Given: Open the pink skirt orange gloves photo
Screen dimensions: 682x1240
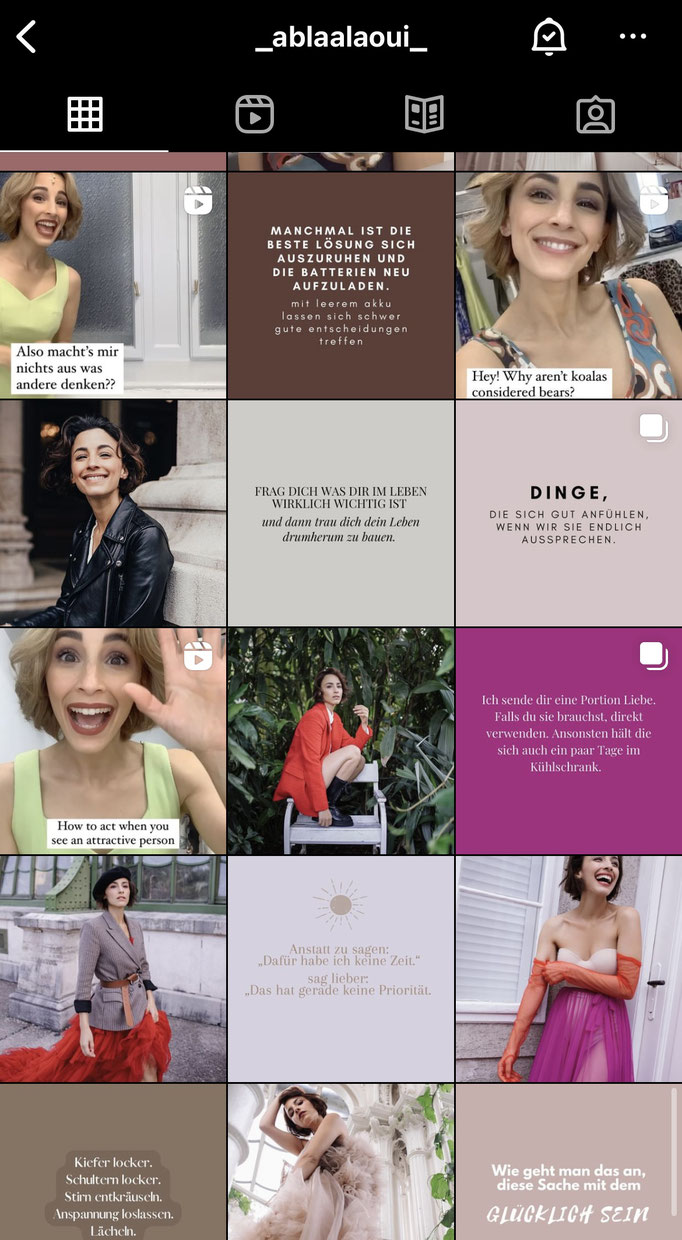Looking at the screenshot, I should point(568,969).
